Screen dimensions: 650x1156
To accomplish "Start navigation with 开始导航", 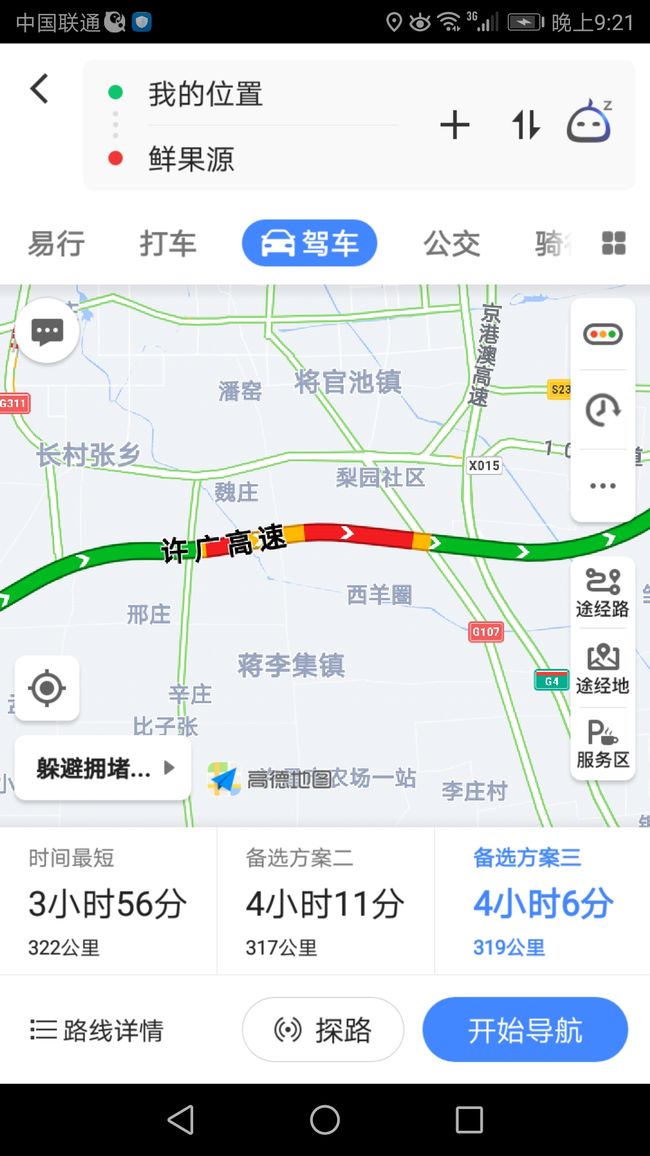I will coord(525,1030).
